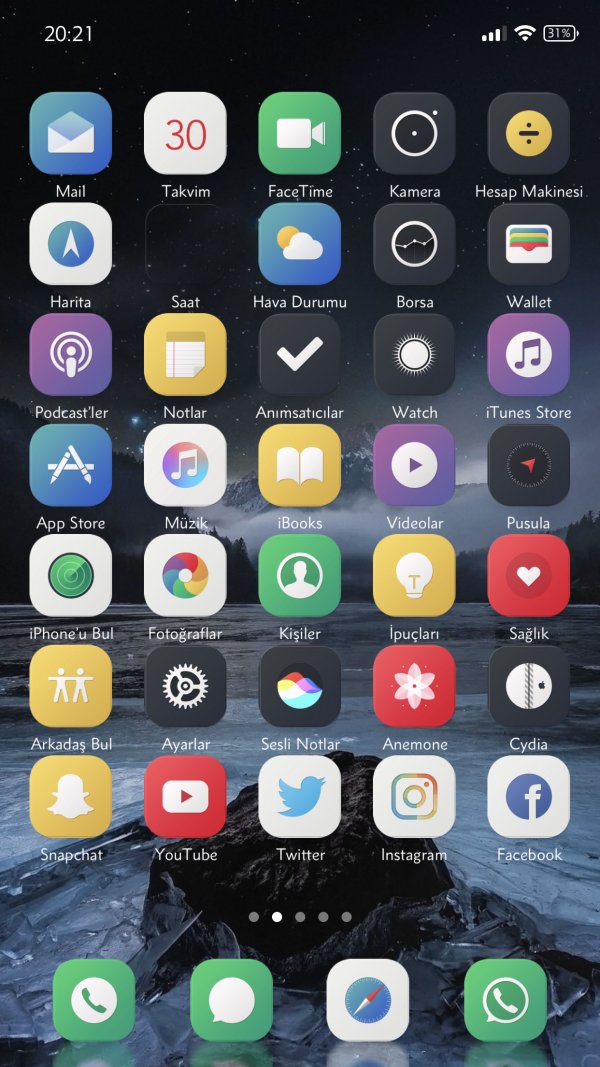Open Ayarlar settings
The width and height of the screenshot is (600, 1067).
coord(185,686)
